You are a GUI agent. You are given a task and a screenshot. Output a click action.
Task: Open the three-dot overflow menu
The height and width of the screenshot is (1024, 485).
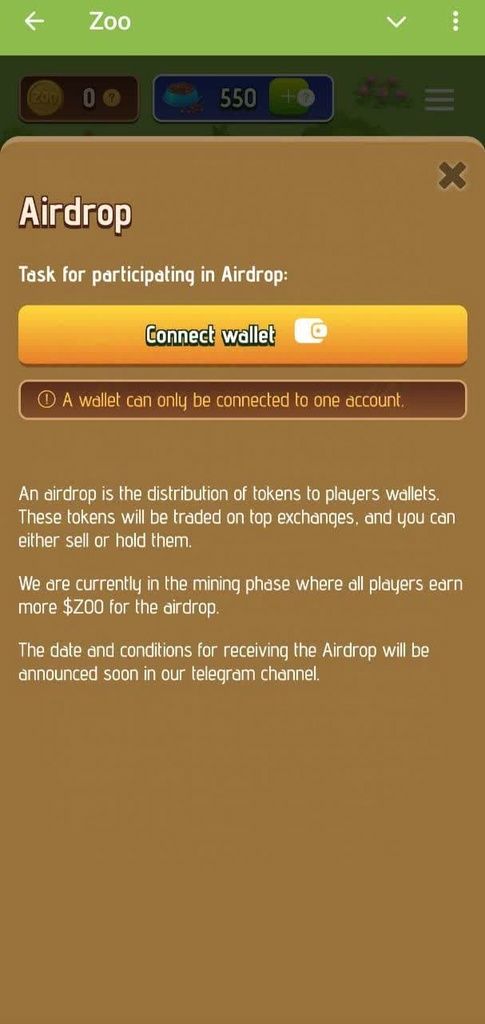[455, 22]
